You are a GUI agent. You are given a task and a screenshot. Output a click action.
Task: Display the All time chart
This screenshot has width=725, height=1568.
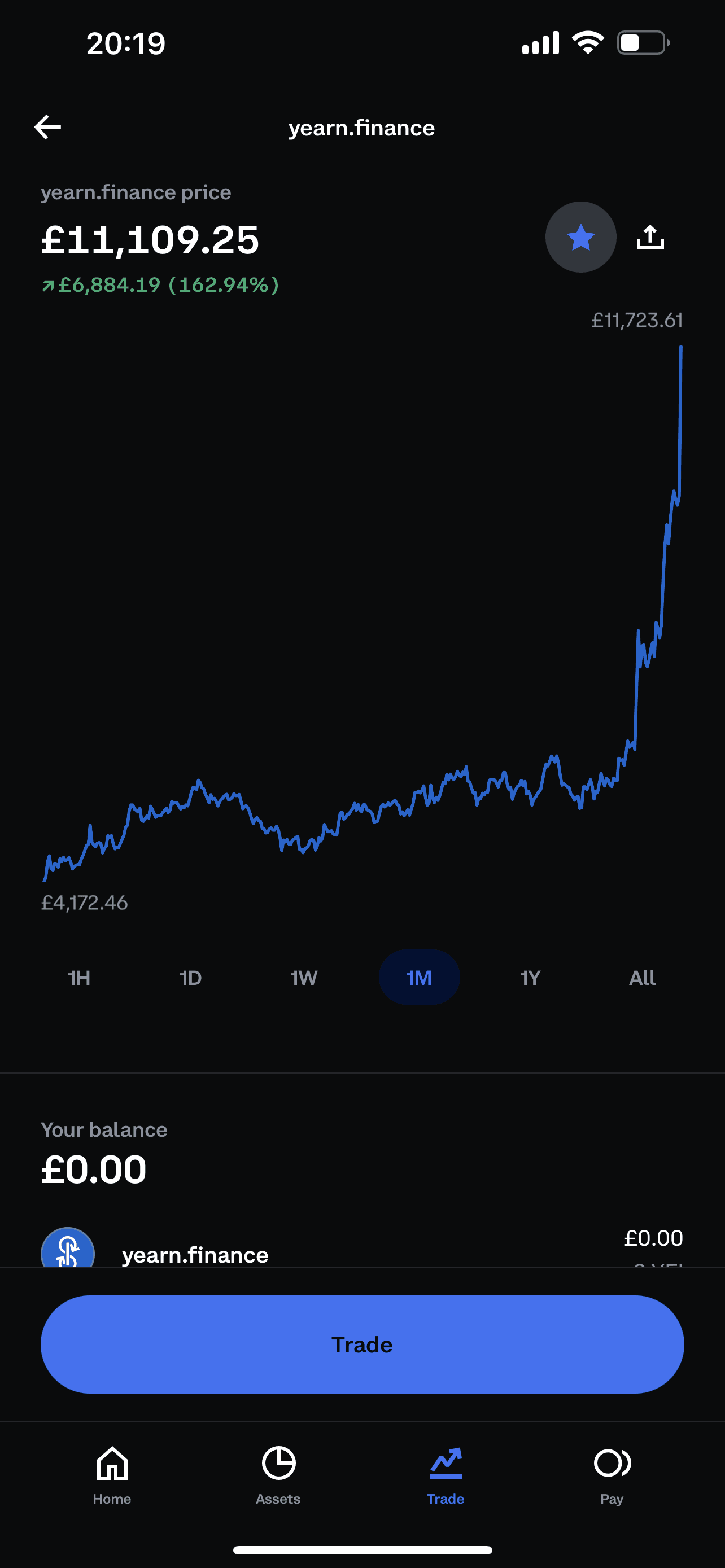point(642,978)
